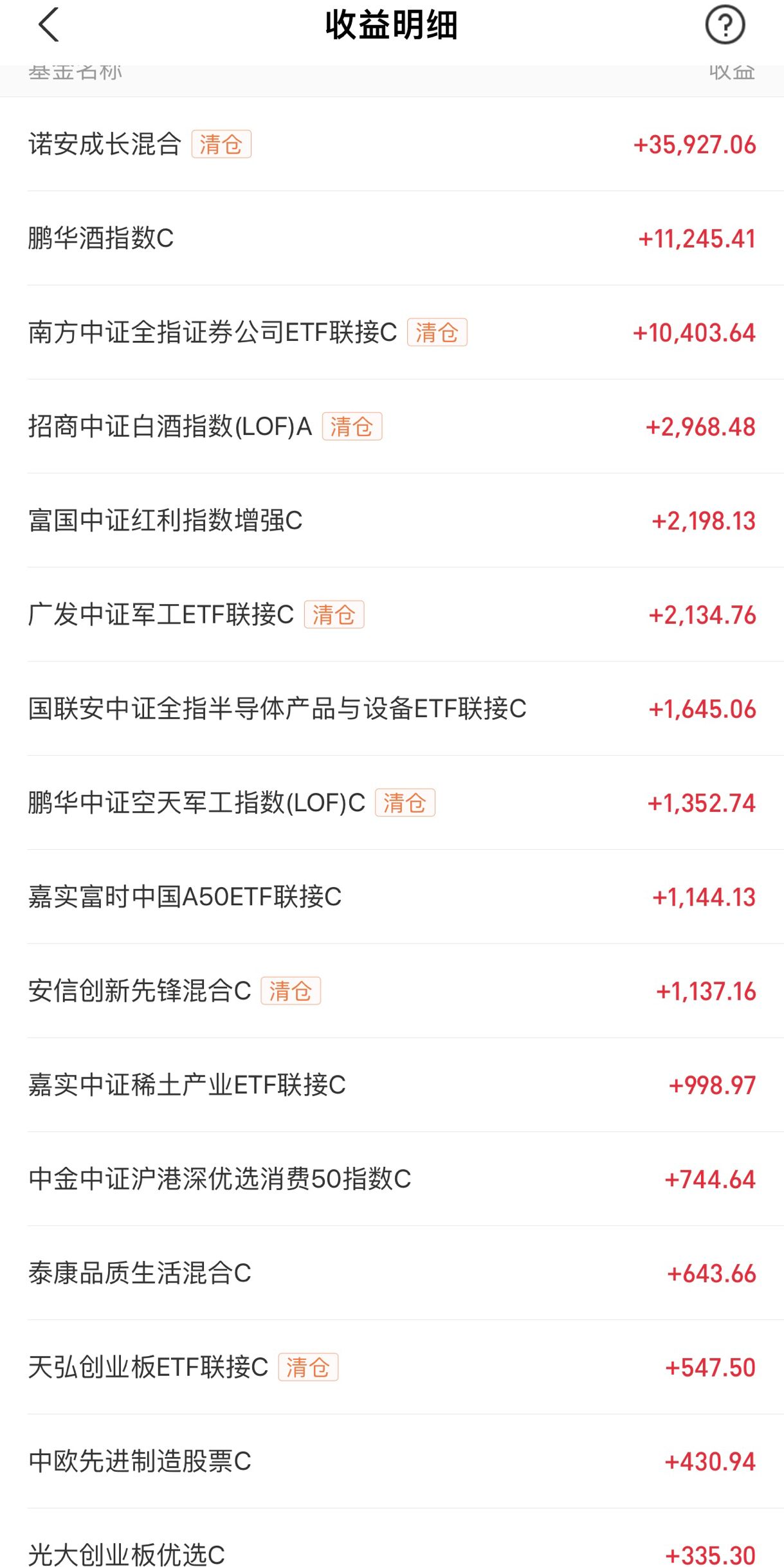Screen dimensions: 784x1567
Task: Open 嘉实富时中国A50ETF联接C entry
Action: [x=187, y=898]
